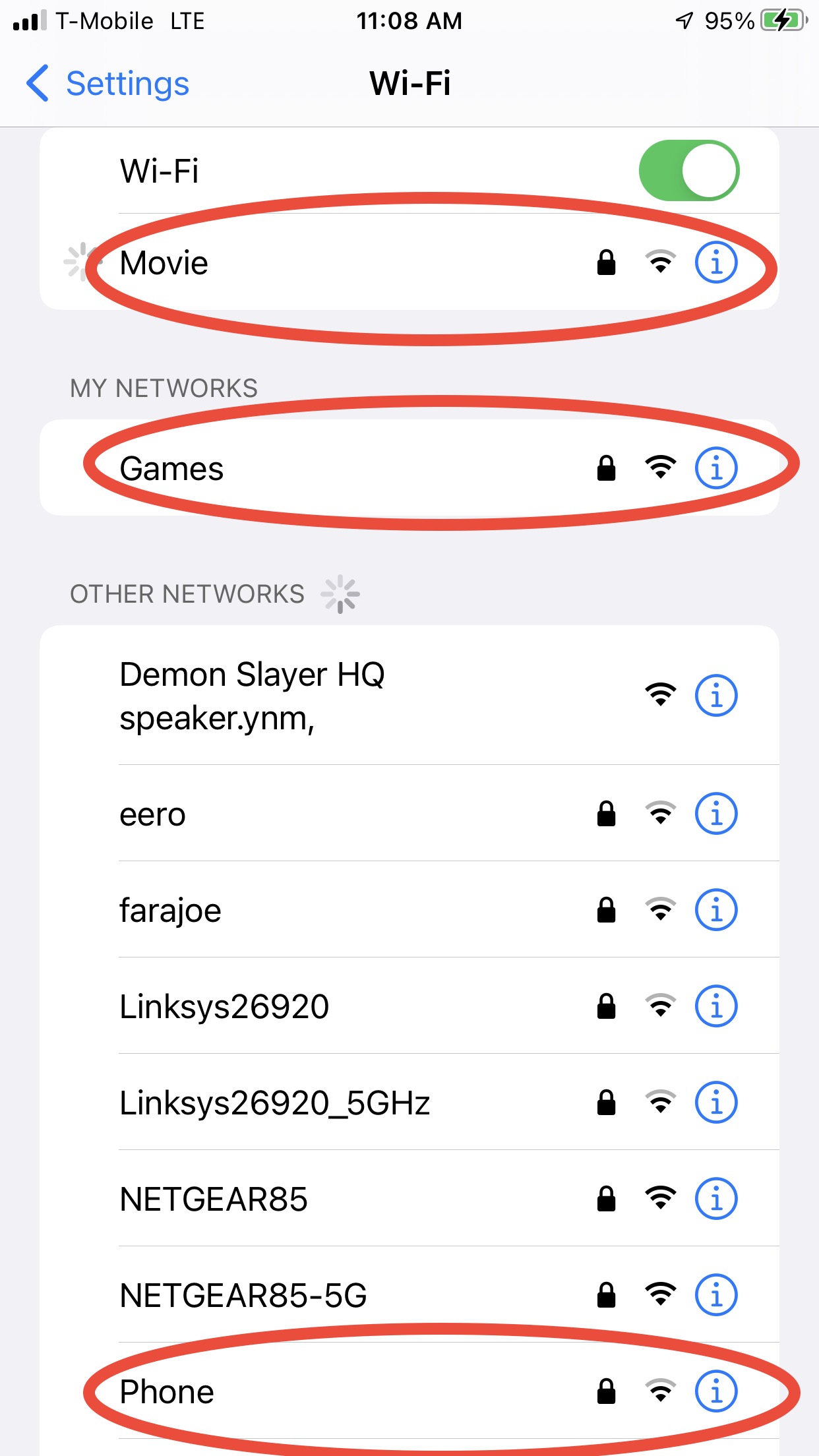Open info for NETGEAR85
This screenshot has width=819, height=1456.
click(x=716, y=1199)
